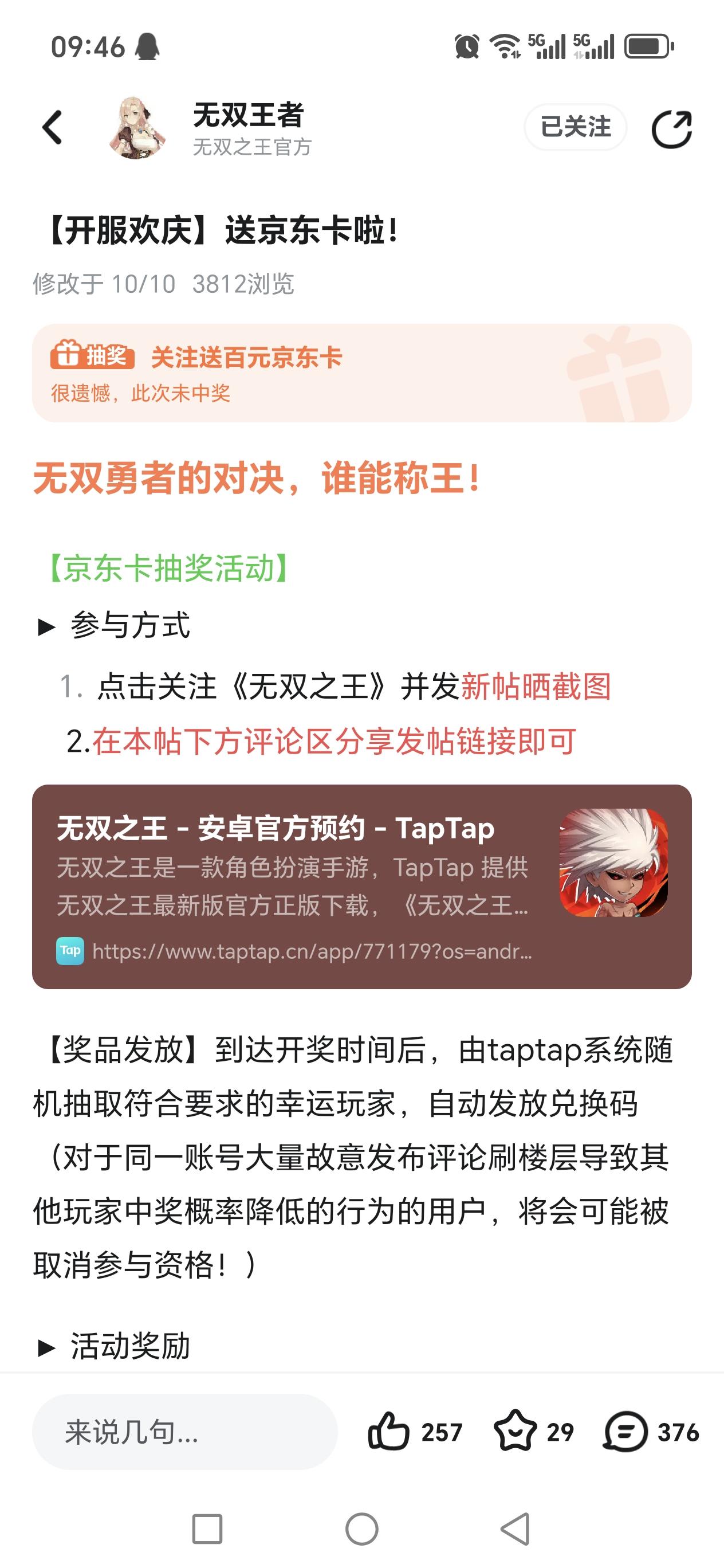Image resolution: width=724 pixels, height=1568 pixels.
Task: Tap the back arrow to return
Action: [x=53, y=128]
